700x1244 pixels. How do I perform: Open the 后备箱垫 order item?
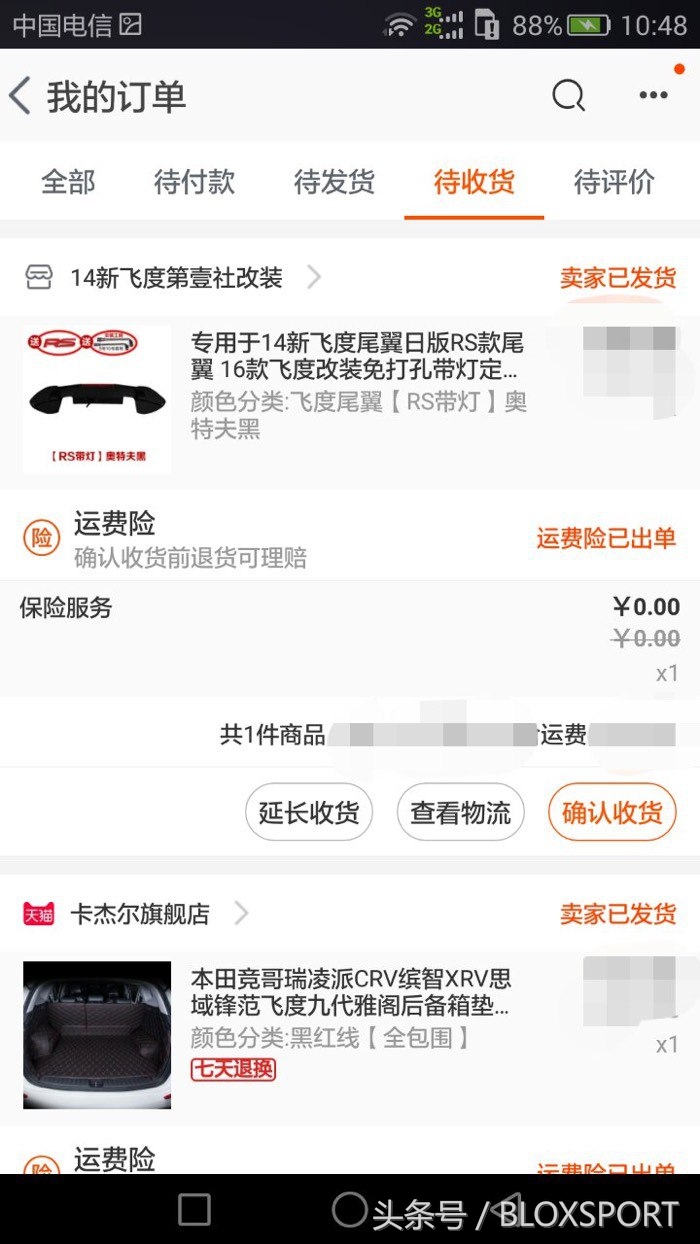click(x=350, y=1036)
